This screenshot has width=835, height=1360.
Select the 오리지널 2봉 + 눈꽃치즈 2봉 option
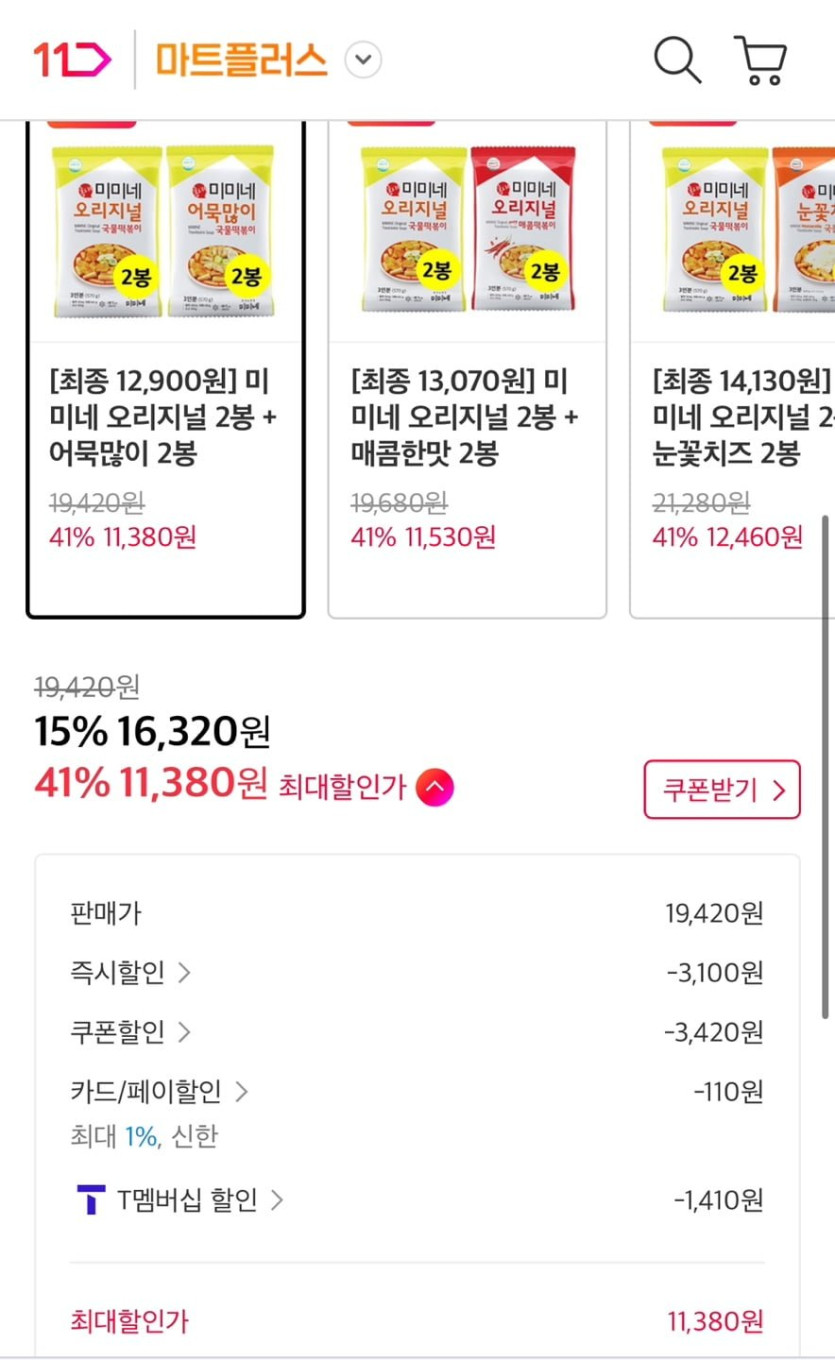point(733,369)
